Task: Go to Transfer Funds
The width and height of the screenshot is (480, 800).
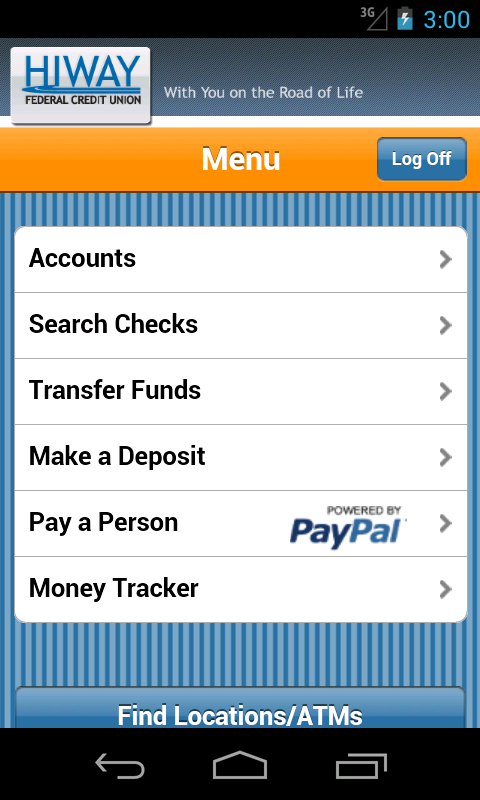Action: (x=241, y=391)
